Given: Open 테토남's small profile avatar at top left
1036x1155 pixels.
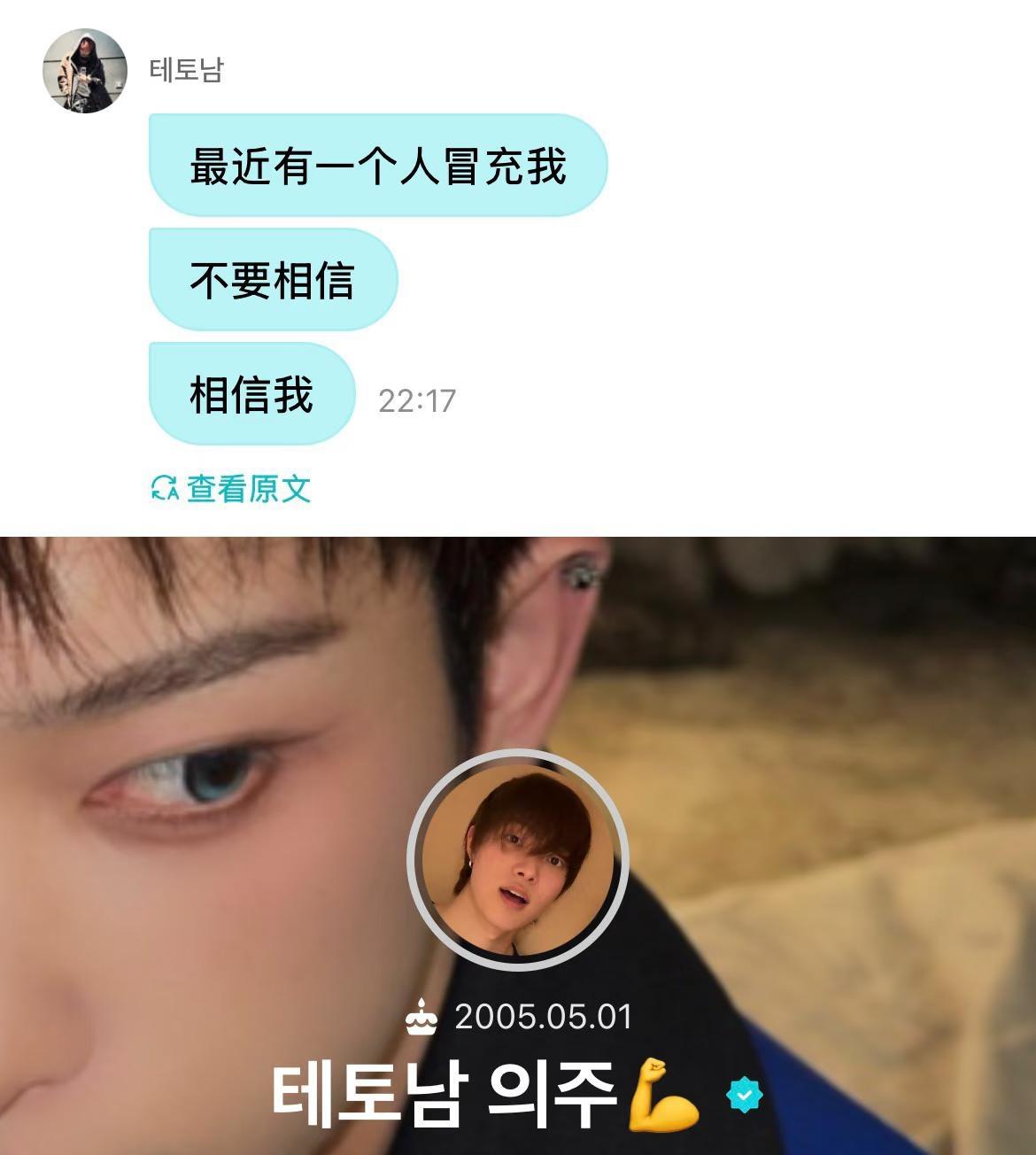Looking at the screenshot, I should tap(84, 66).
